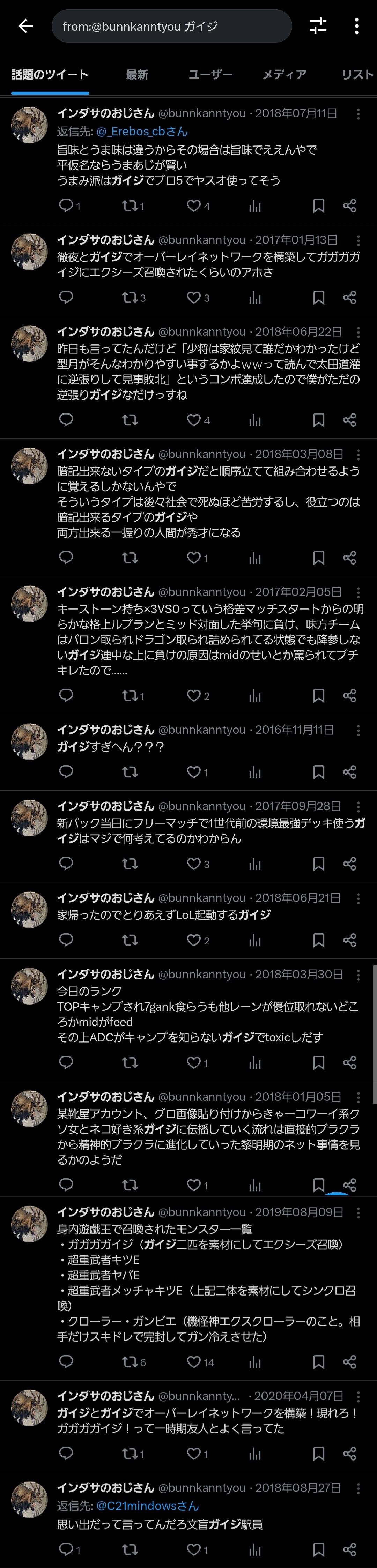Go back using the arrow icon
The image size is (377, 1568).
[25, 25]
